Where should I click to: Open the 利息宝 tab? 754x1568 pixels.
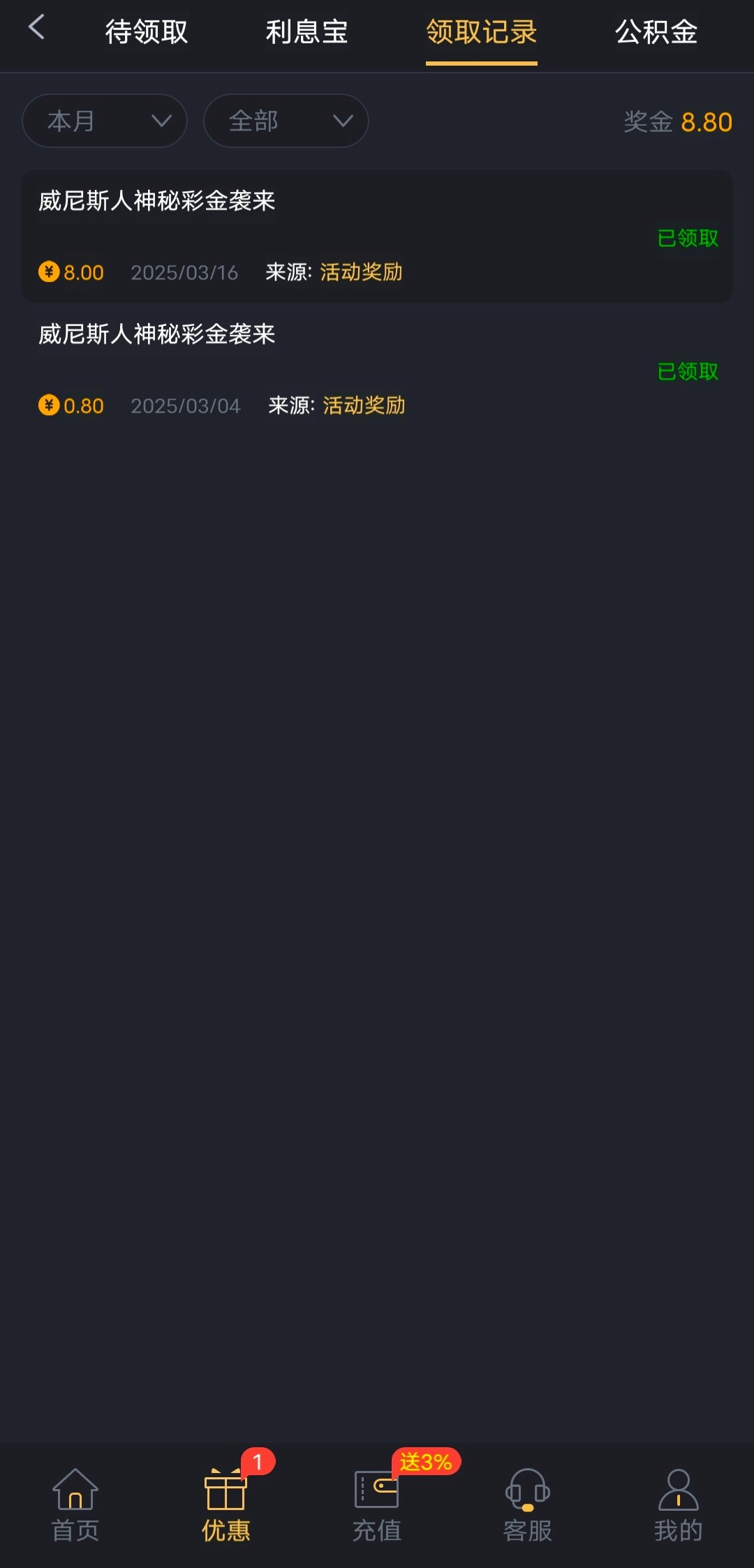point(306,32)
